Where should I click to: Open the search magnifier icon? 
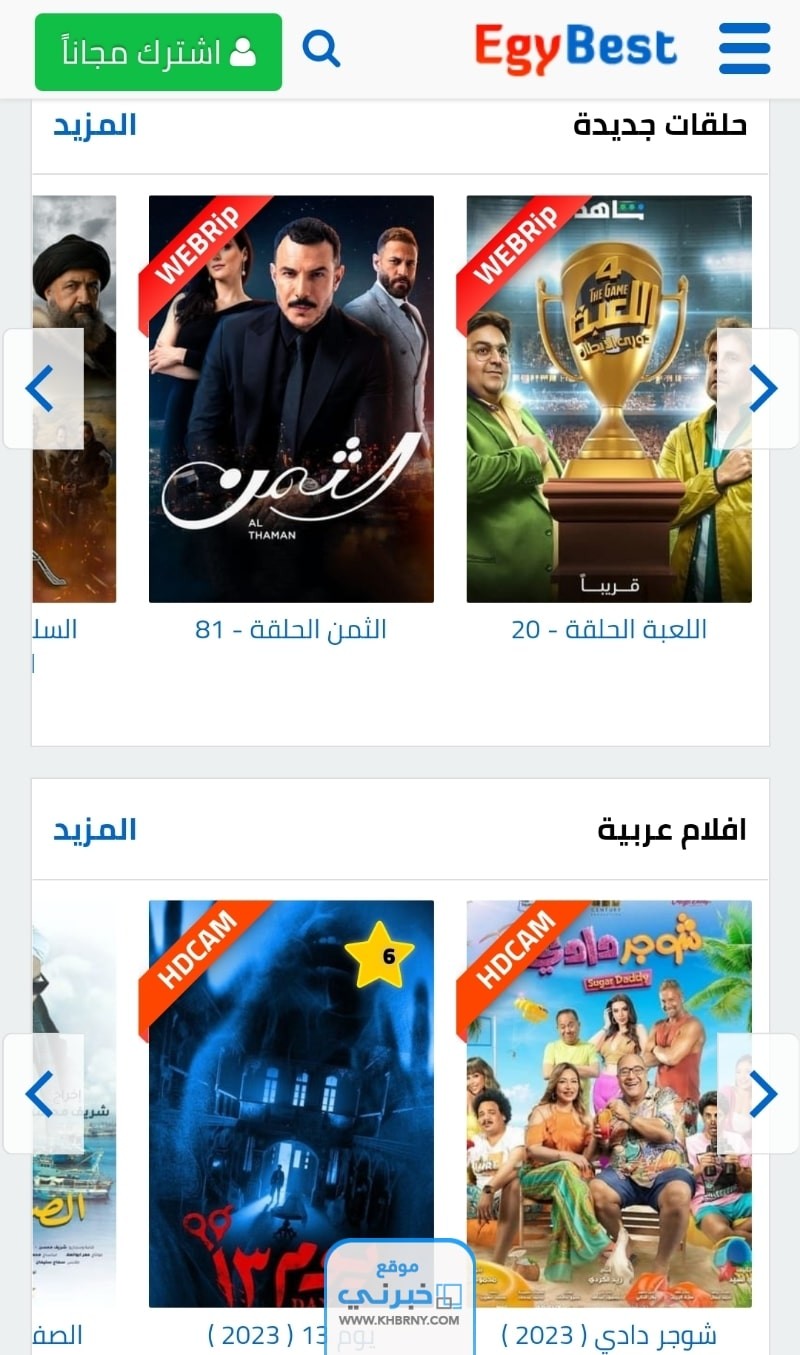click(x=321, y=48)
